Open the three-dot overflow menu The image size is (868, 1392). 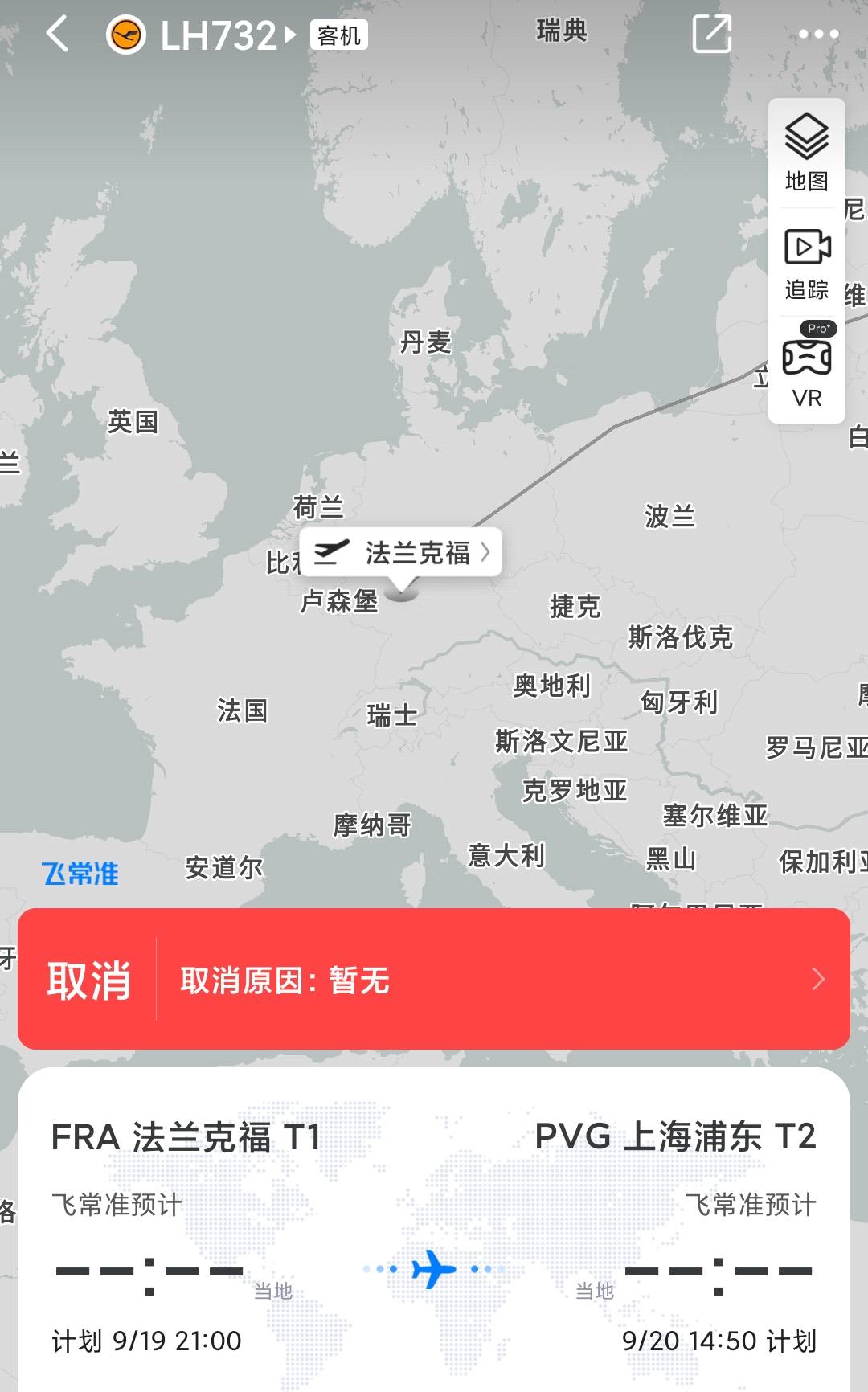click(x=818, y=35)
